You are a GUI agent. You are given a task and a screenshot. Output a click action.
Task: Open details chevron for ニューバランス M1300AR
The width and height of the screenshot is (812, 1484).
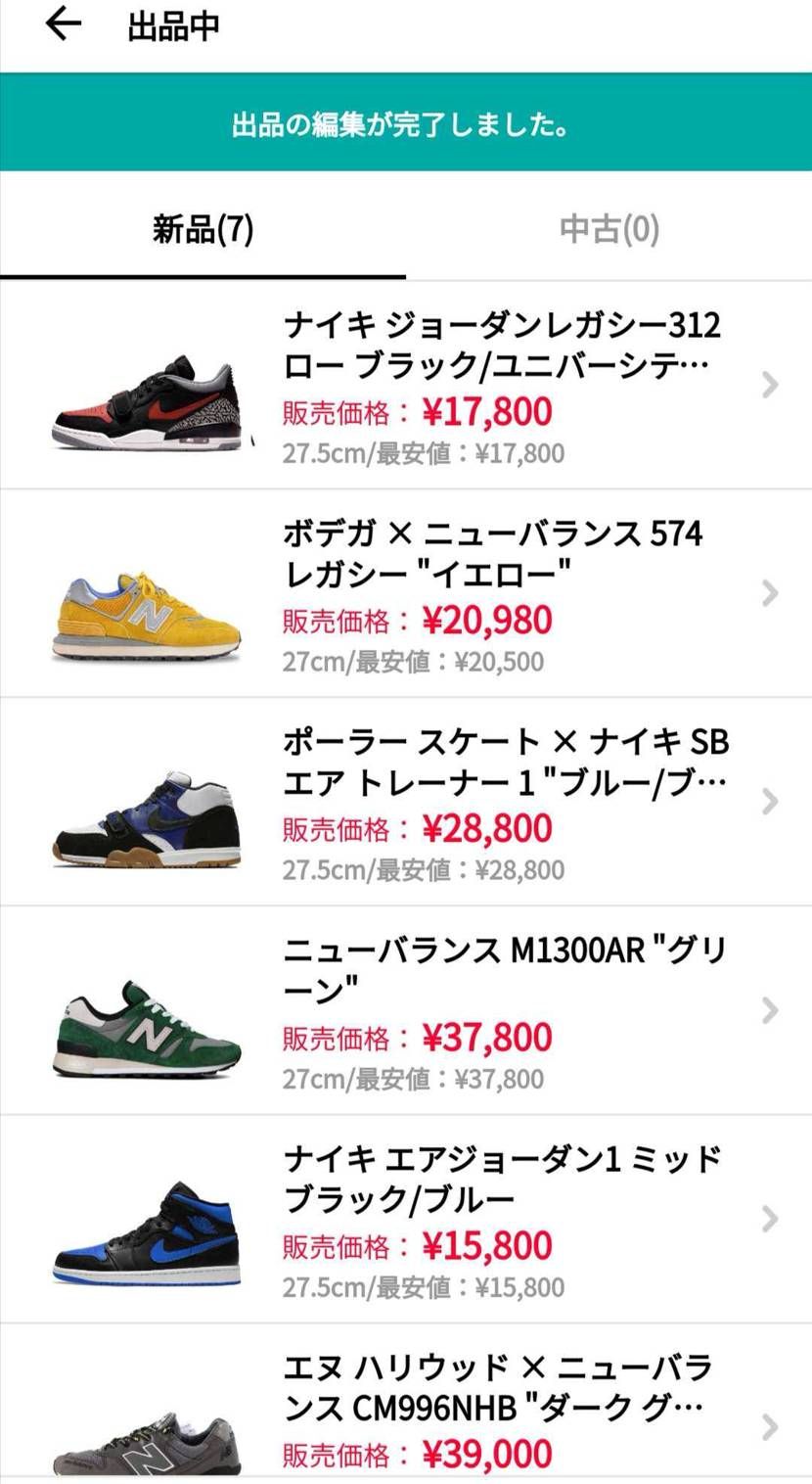(x=769, y=1011)
